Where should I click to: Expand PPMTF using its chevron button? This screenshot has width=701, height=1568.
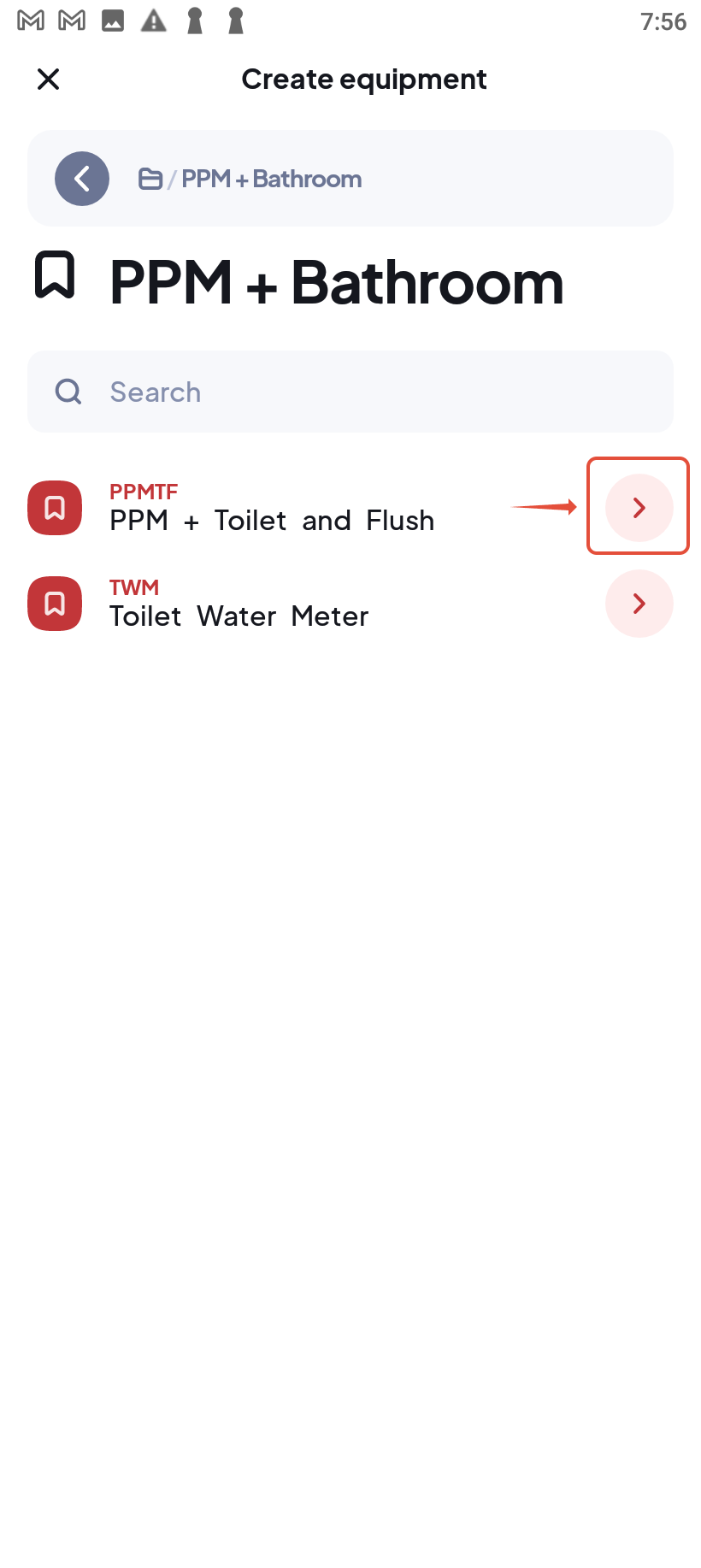tap(639, 508)
